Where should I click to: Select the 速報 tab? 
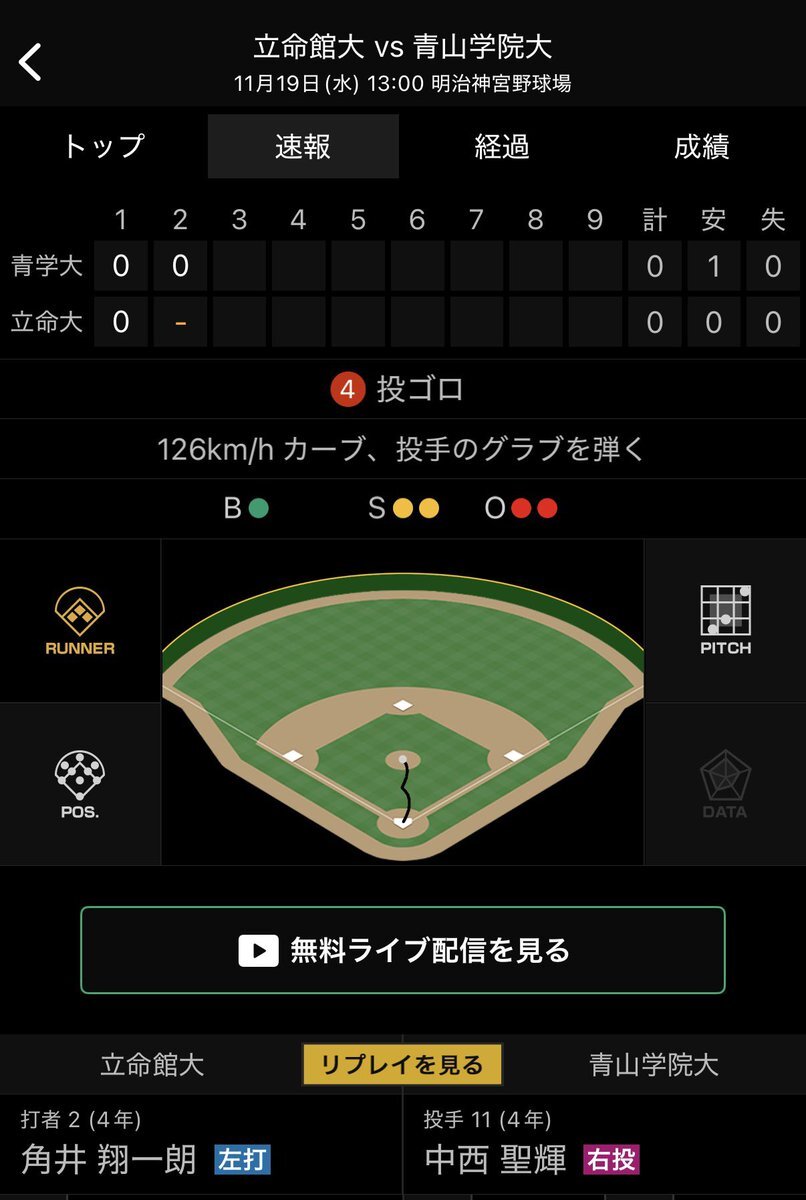point(303,147)
